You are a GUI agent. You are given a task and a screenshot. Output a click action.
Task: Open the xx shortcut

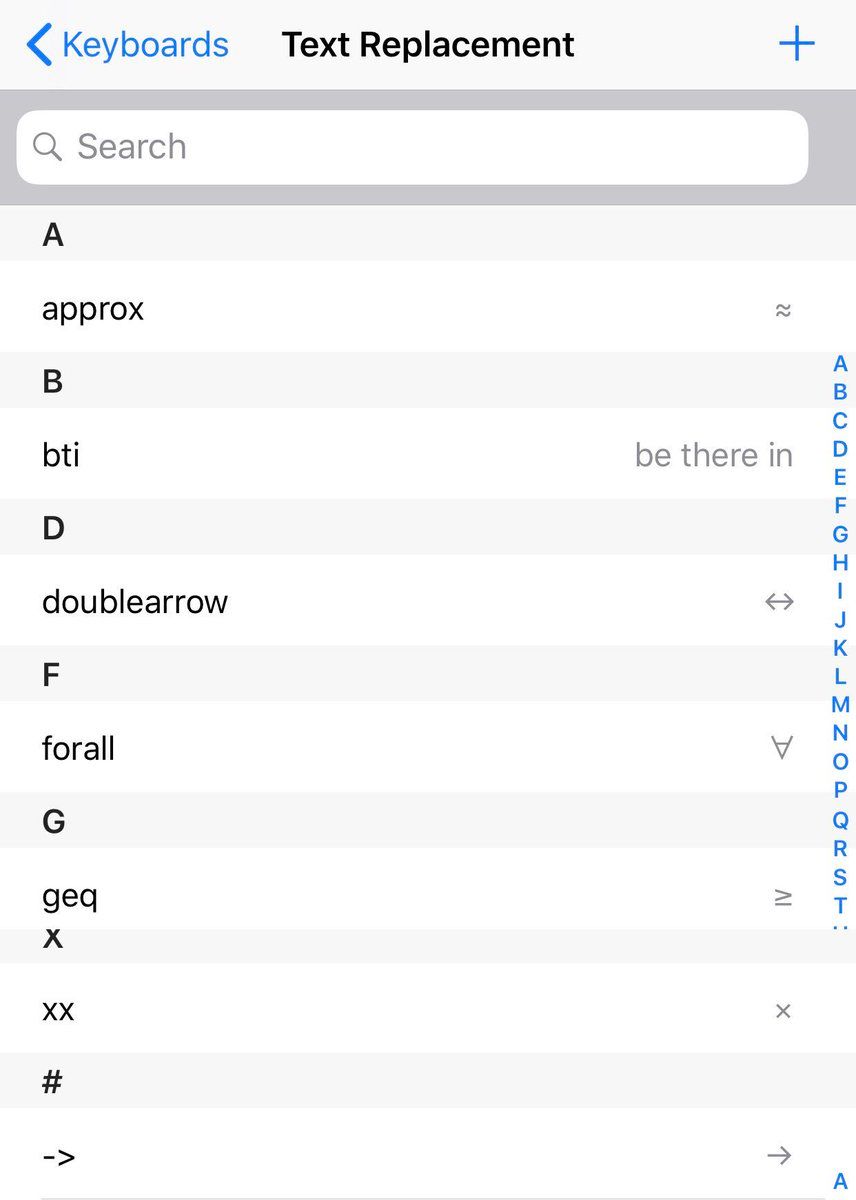pos(400,1009)
